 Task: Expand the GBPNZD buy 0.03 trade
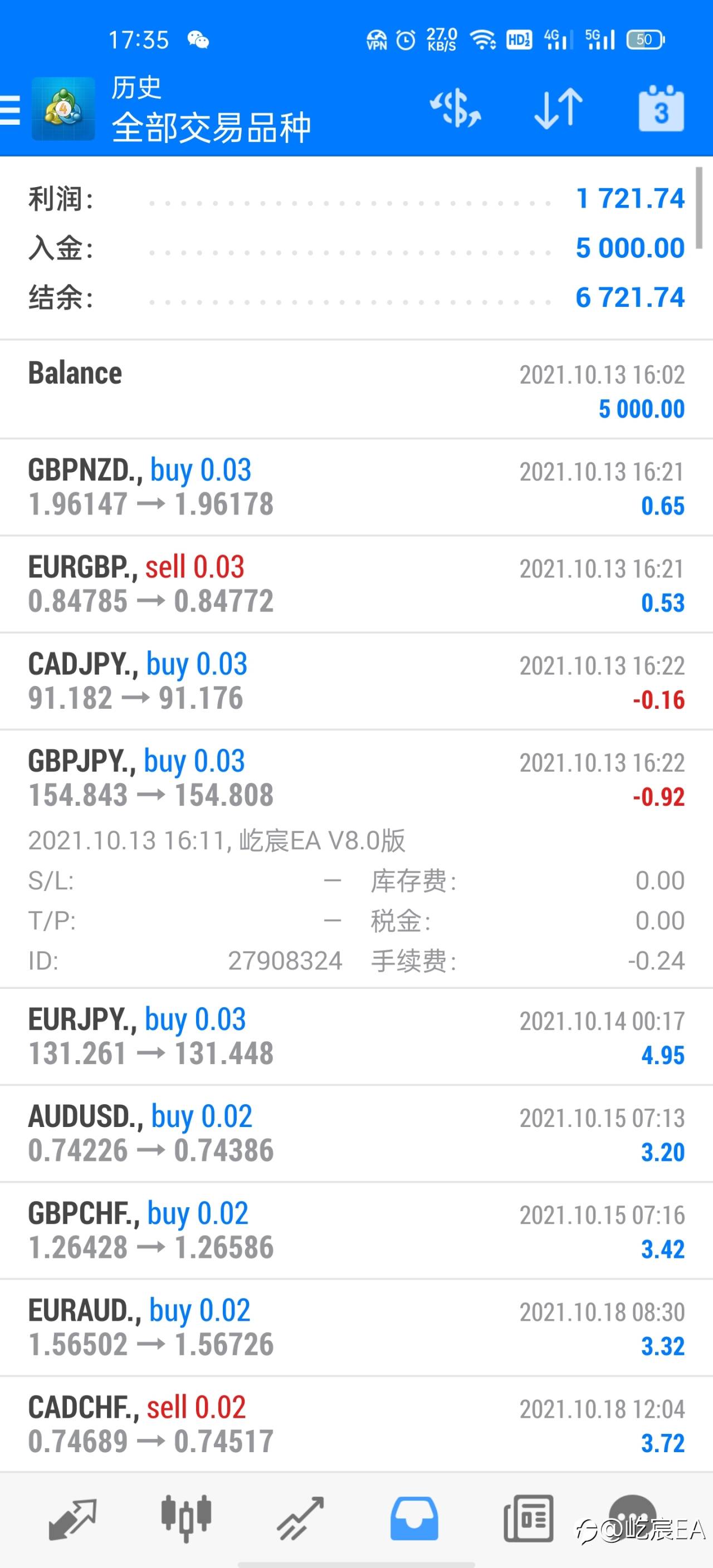coord(356,487)
